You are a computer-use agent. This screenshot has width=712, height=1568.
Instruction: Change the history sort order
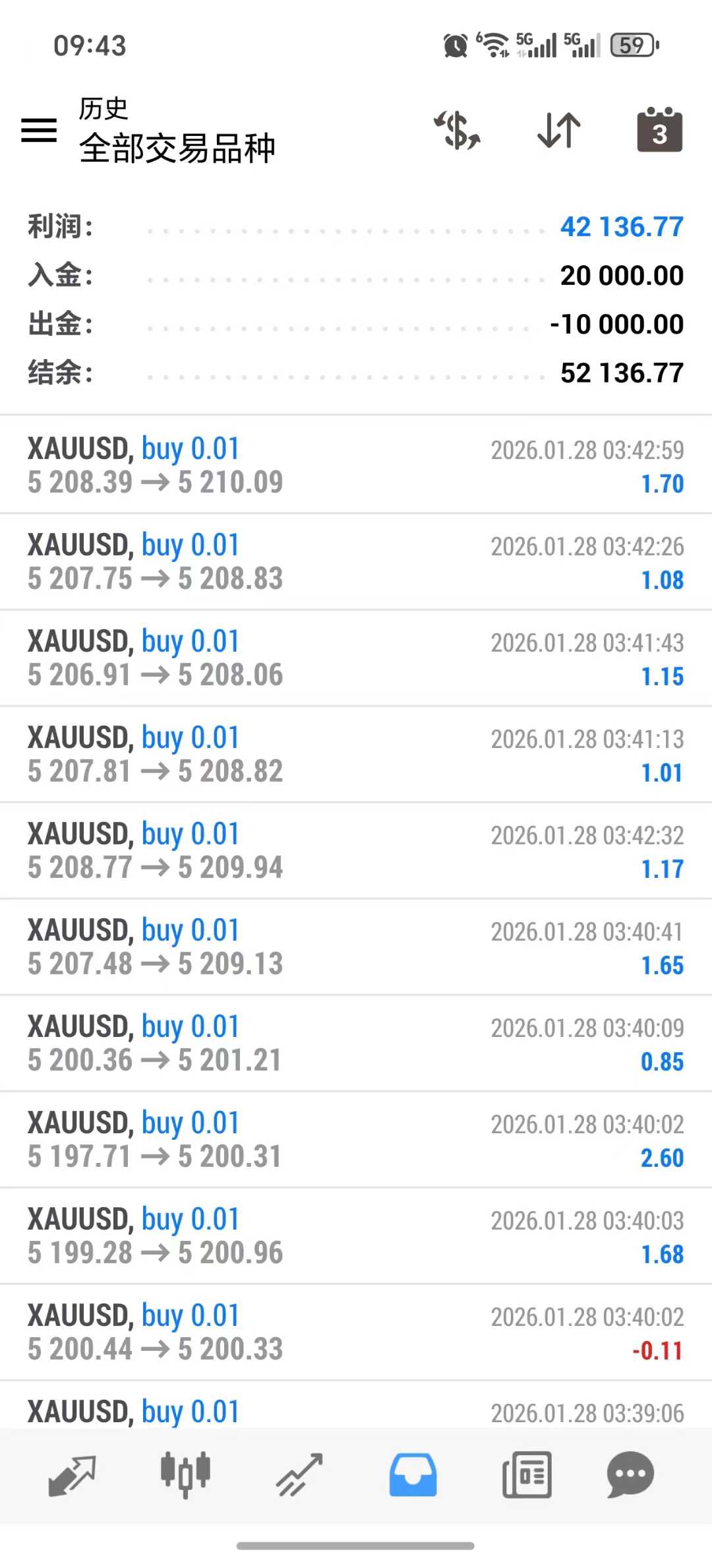559,130
